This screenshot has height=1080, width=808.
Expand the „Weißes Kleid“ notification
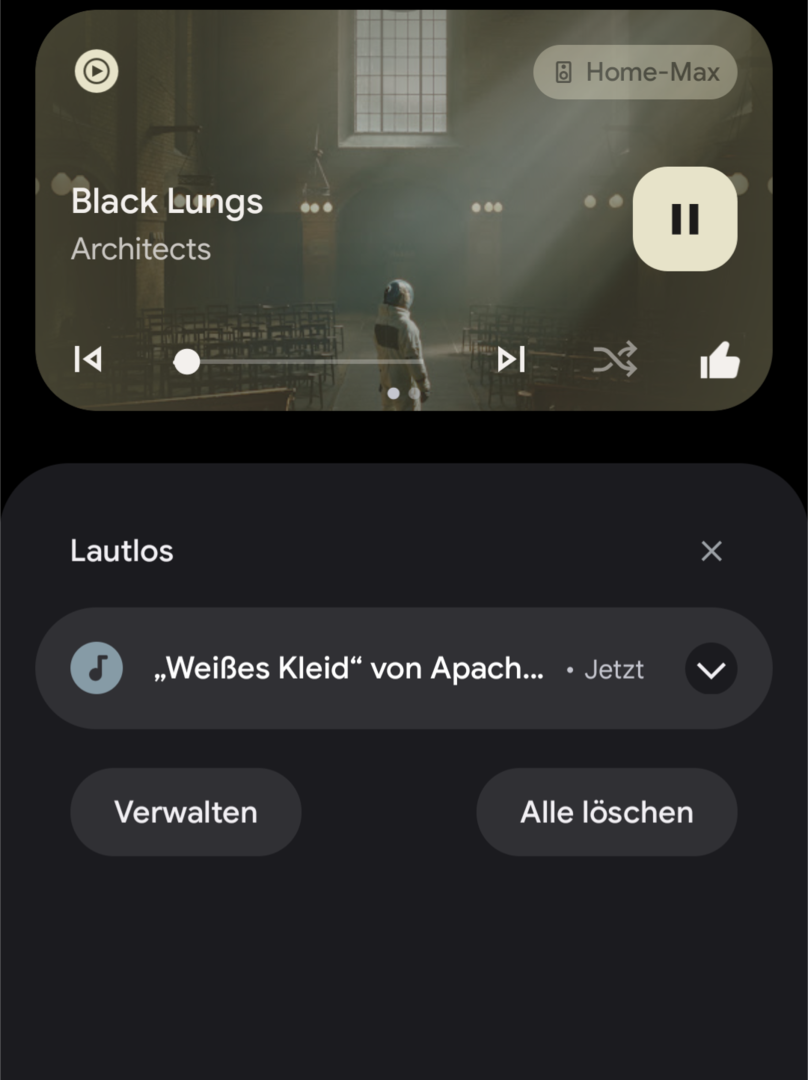711,669
